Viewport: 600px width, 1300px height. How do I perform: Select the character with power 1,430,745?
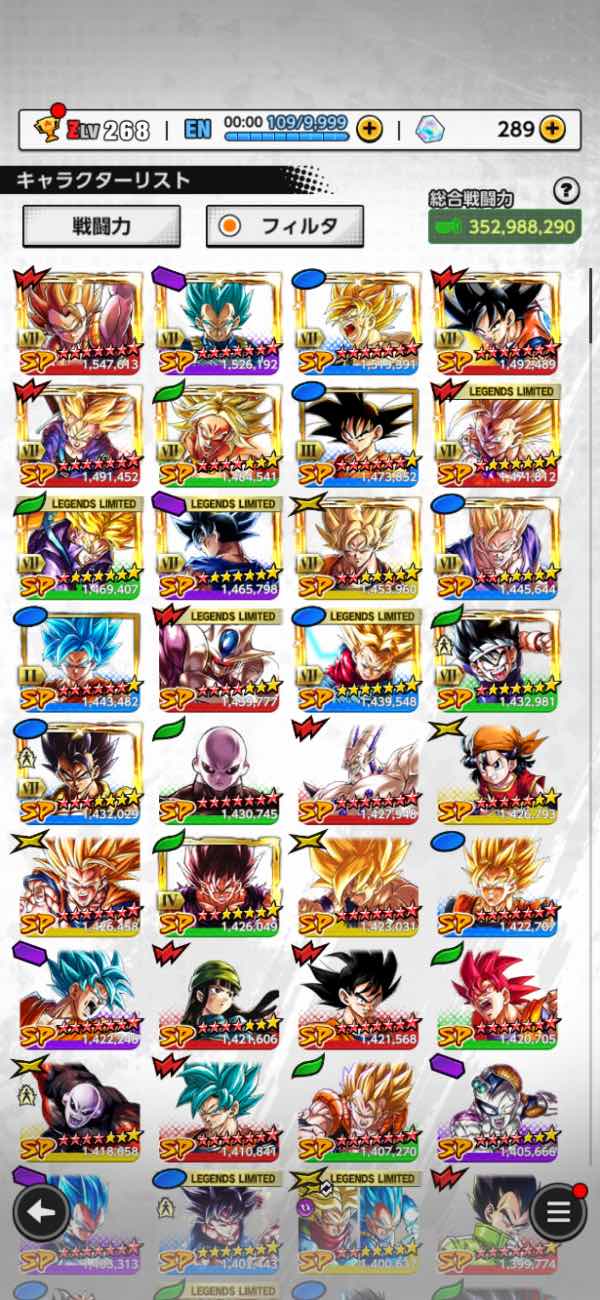[x=219, y=770]
